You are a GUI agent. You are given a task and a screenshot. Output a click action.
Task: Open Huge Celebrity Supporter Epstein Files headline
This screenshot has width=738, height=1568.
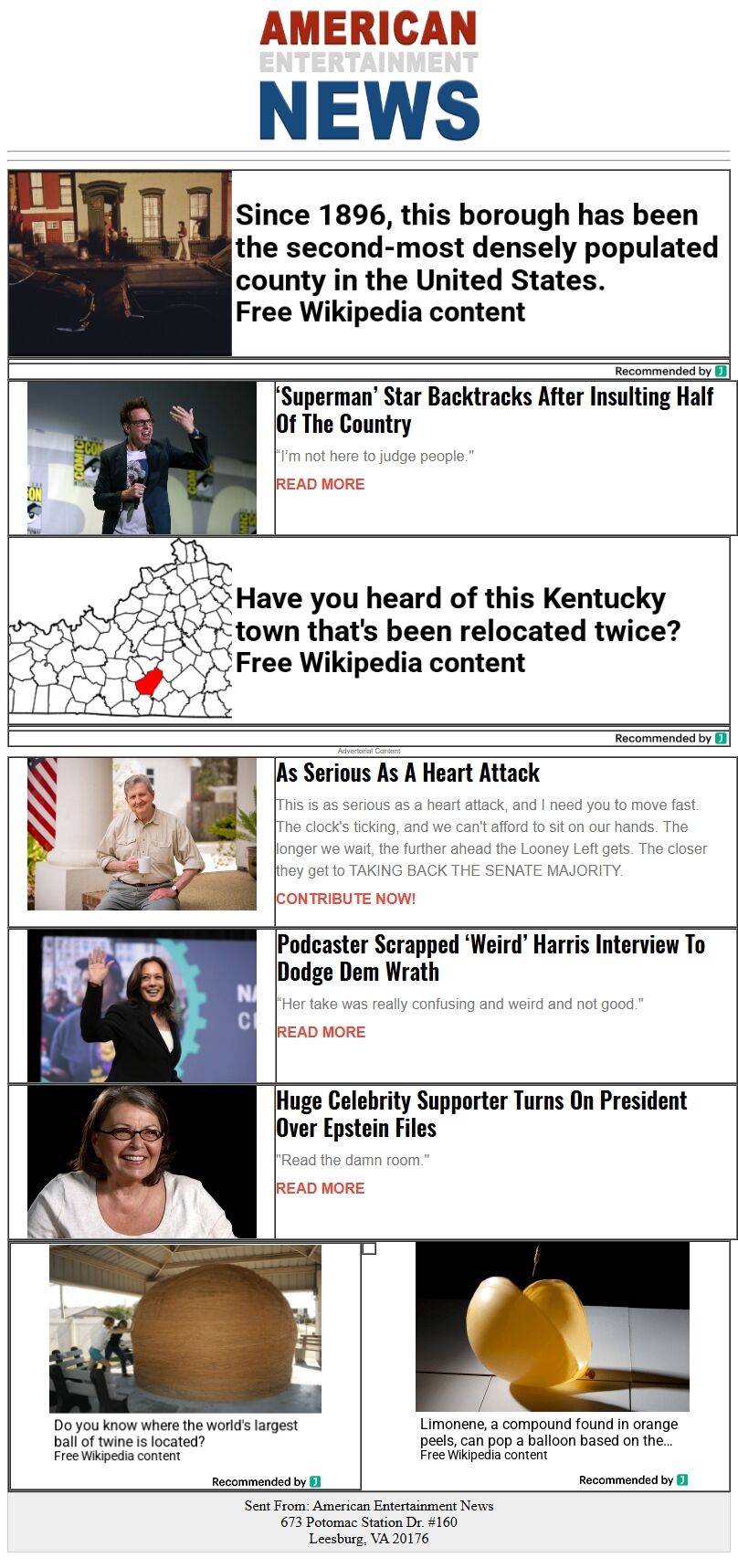[481, 1114]
